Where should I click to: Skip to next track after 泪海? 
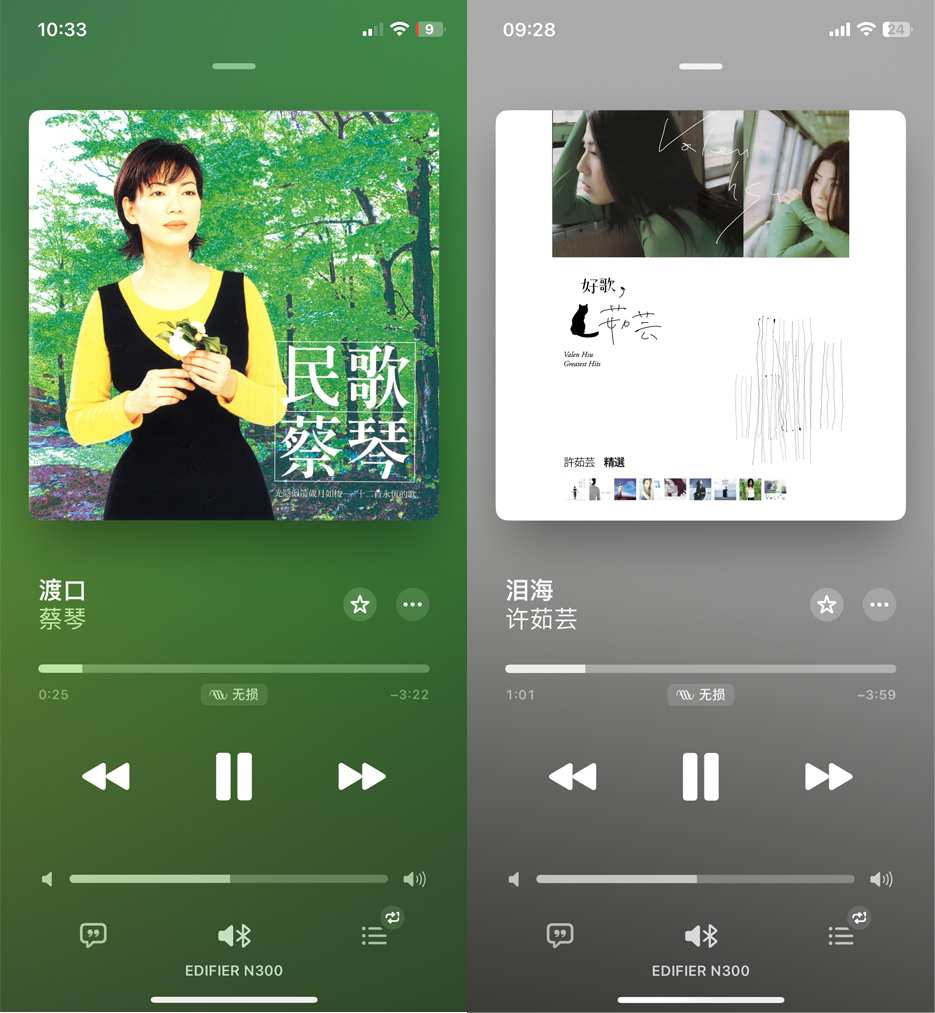click(828, 776)
